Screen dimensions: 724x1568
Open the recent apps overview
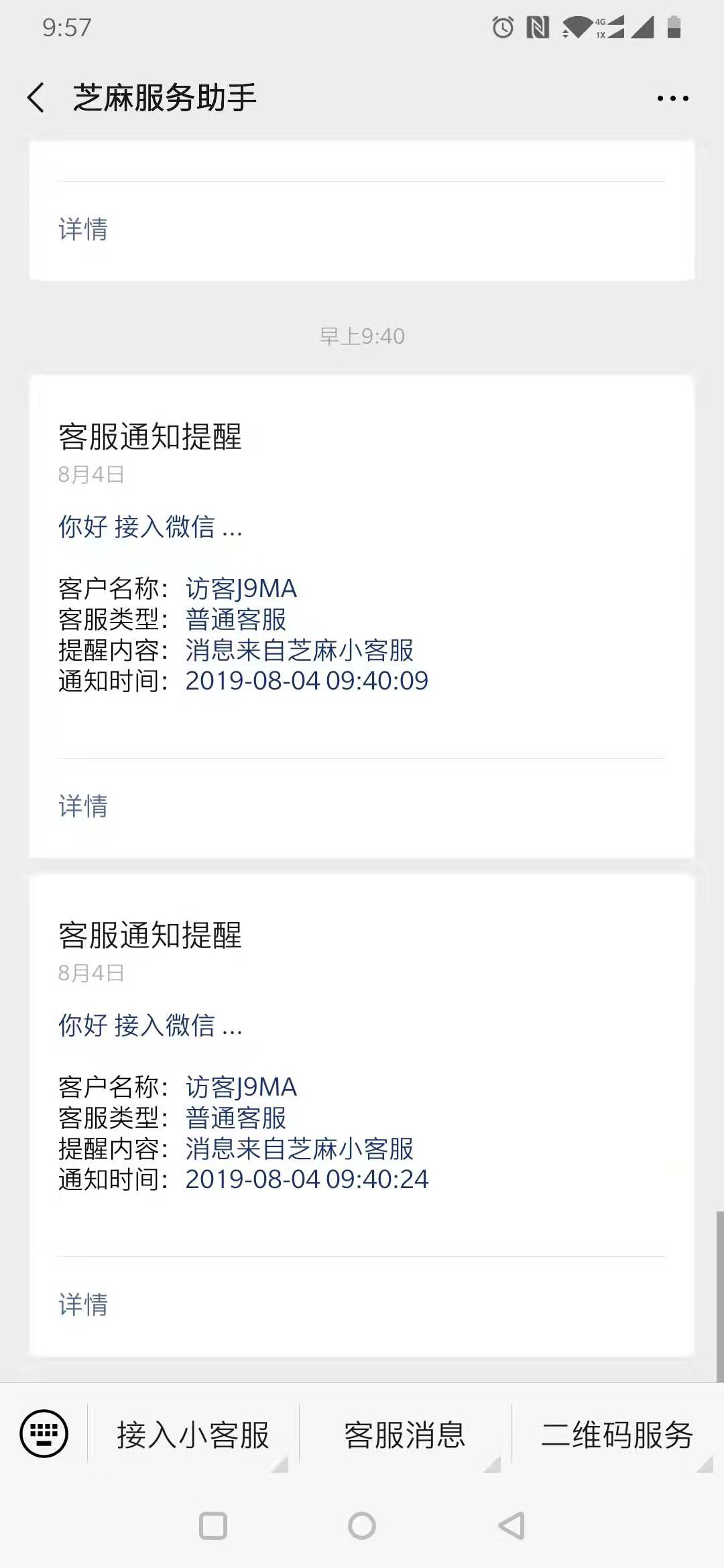pyautogui.click(x=213, y=1526)
